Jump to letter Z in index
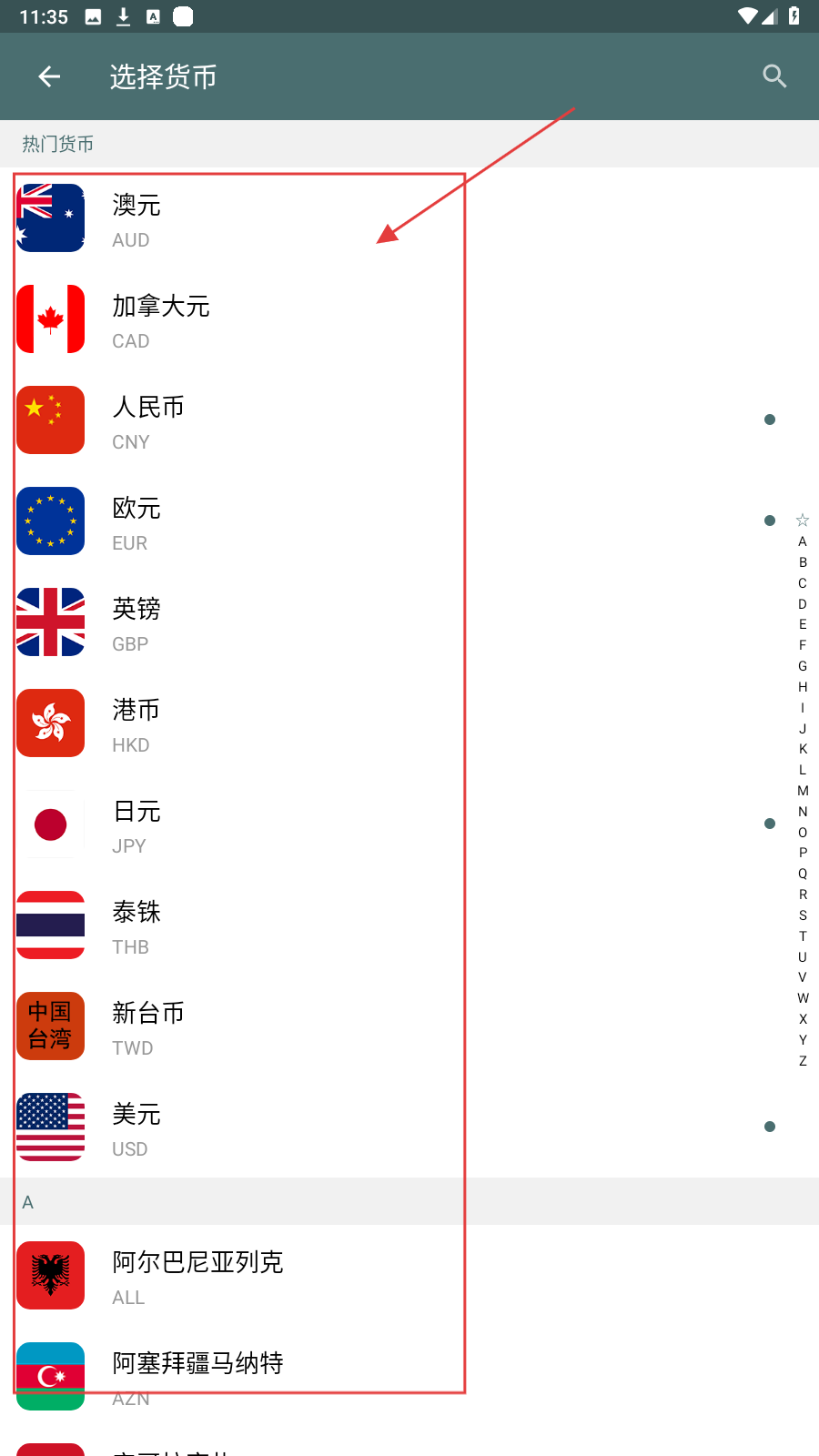 pyautogui.click(x=803, y=1061)
